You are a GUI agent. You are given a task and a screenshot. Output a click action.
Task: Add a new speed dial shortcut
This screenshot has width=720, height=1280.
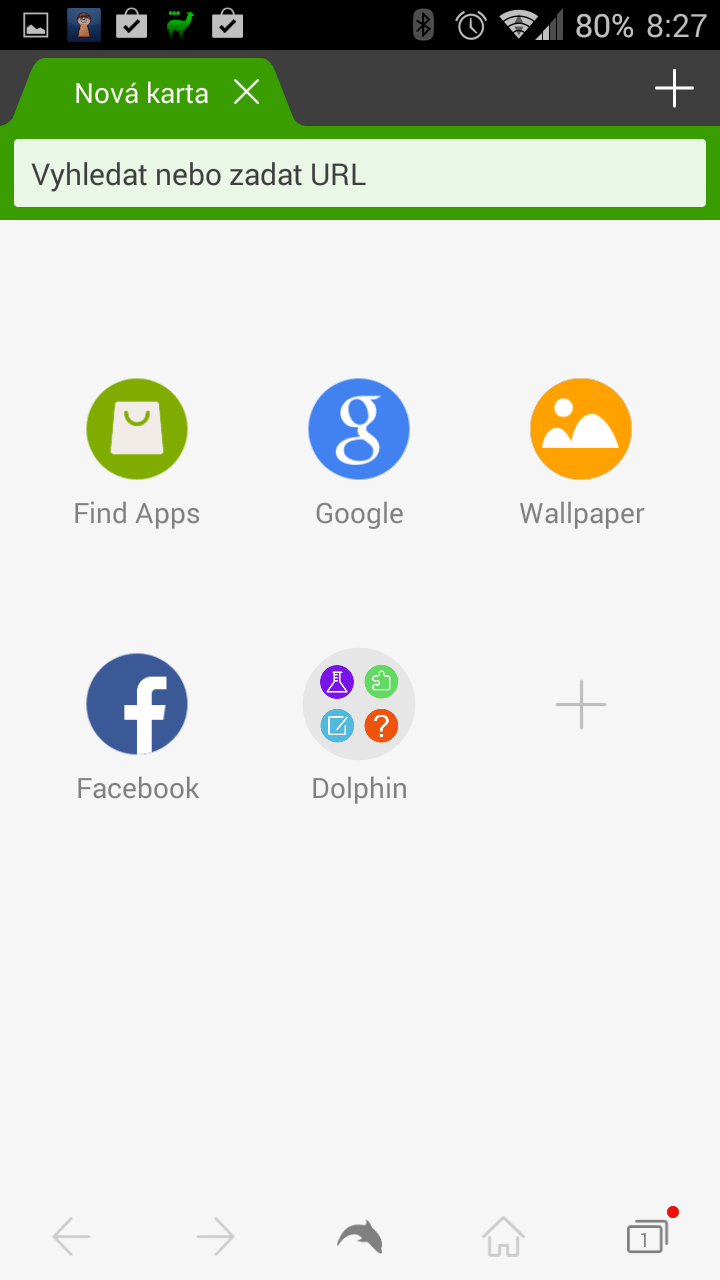point(581,705)
